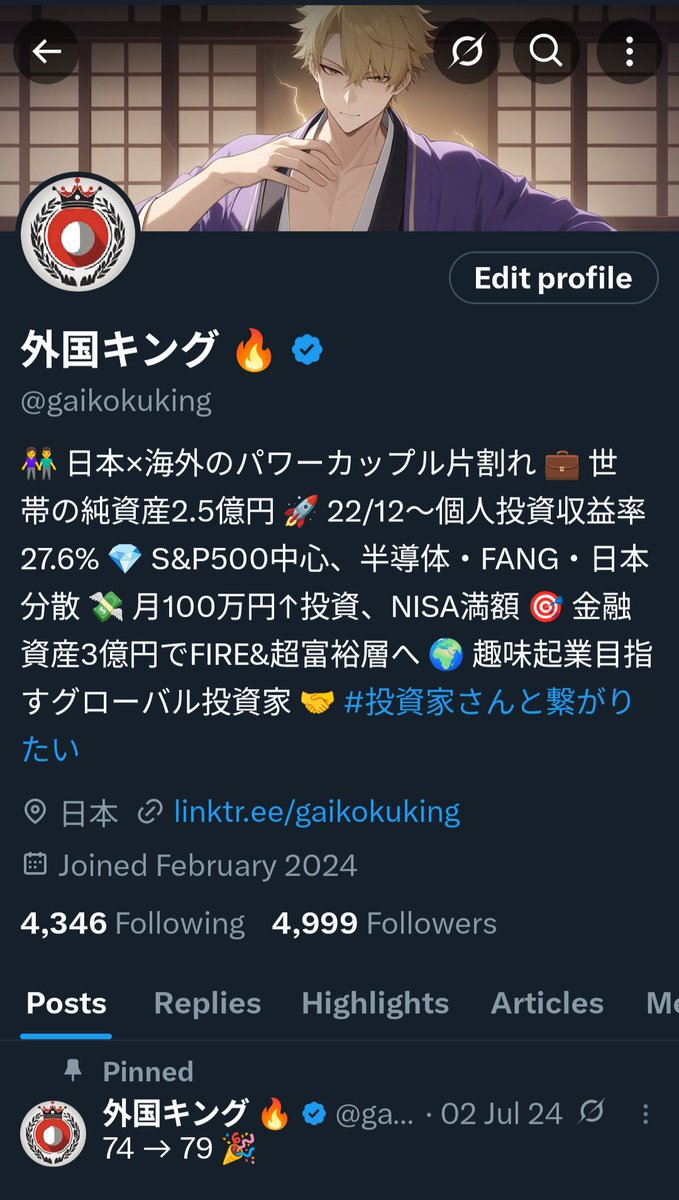Screen dimensions: 679x1200
Task: Open Grok icon on pinned post
Action: coord(592,1112)
